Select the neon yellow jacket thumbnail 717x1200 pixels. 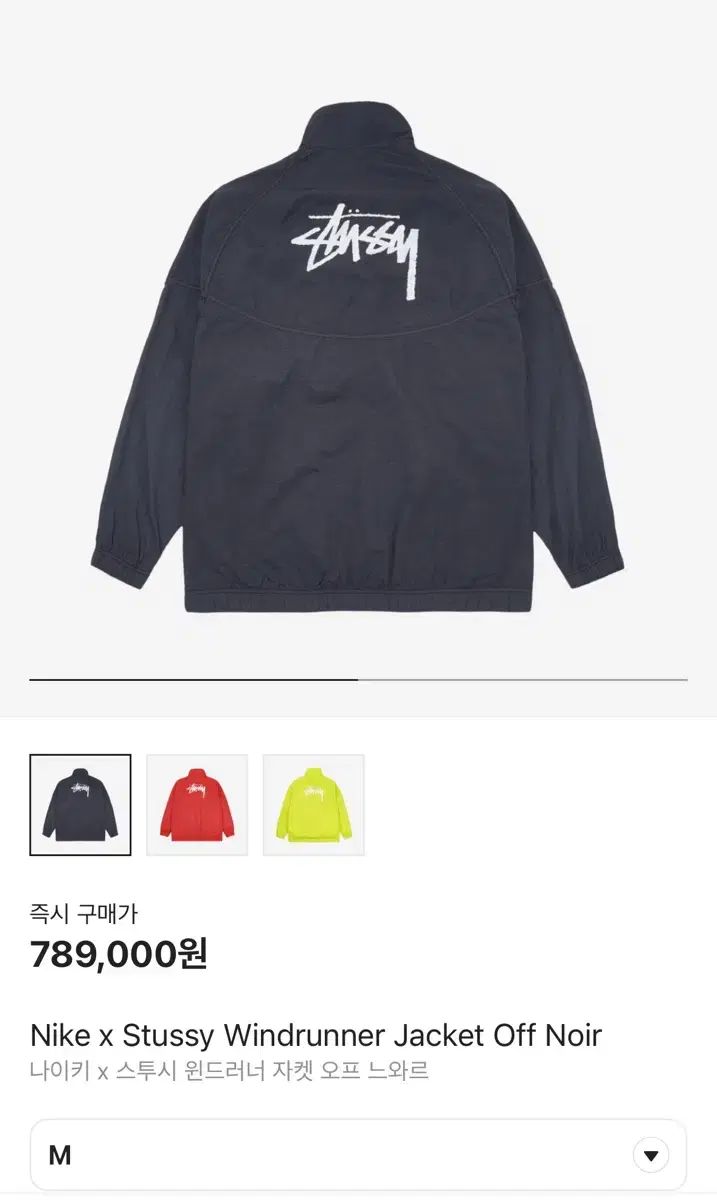tap(314, 805)
